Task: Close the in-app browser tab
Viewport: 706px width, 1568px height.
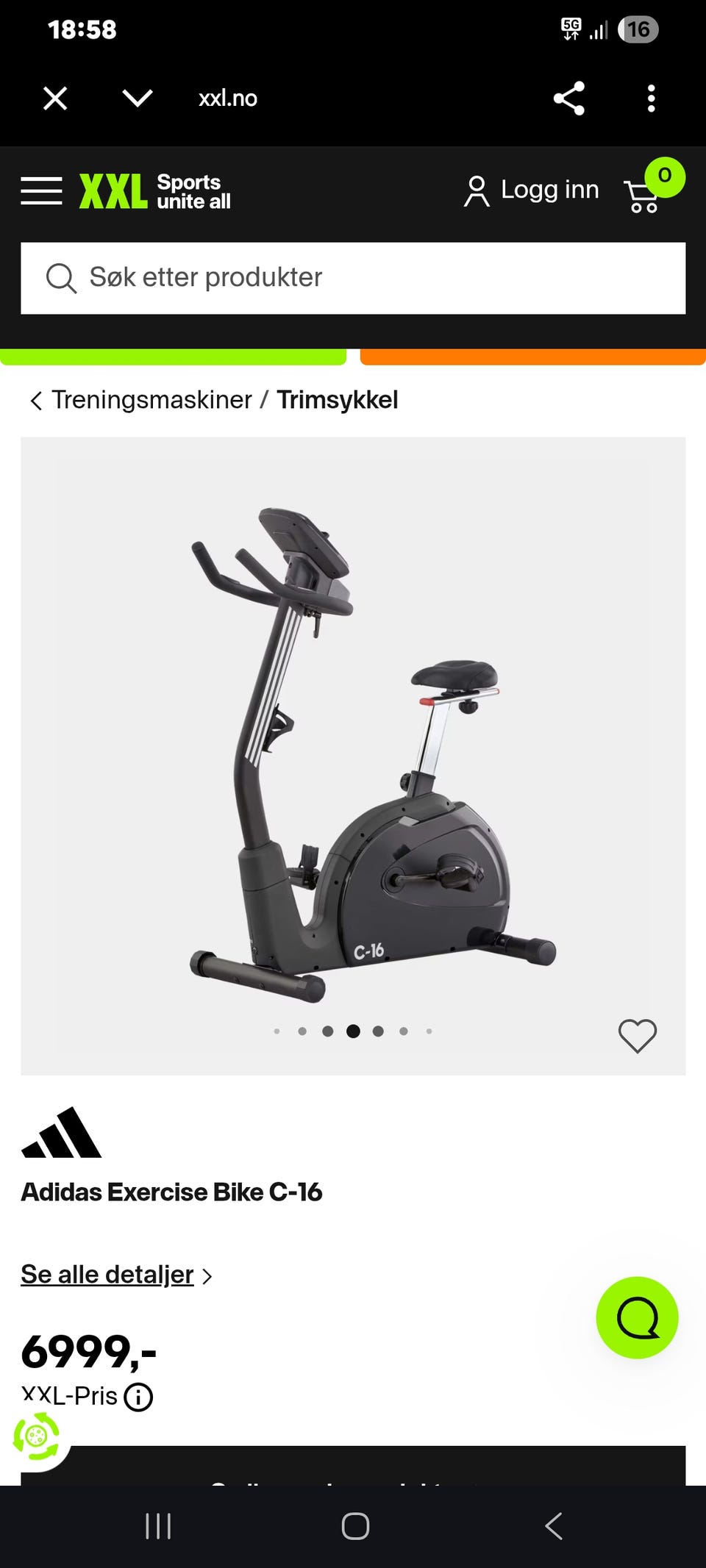Action: point(55,98)
